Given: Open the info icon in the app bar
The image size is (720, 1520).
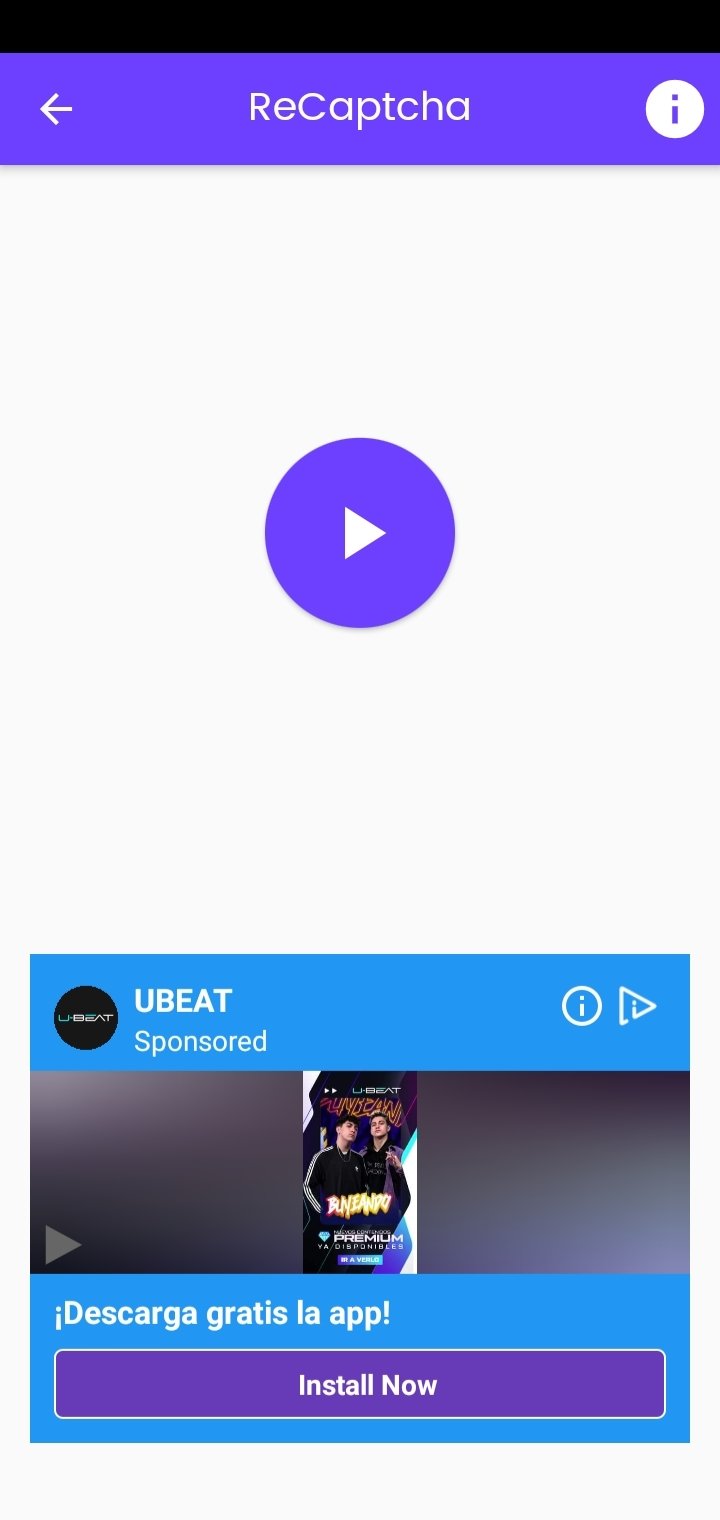Looking at the screenshot, I should pos(674,108).
